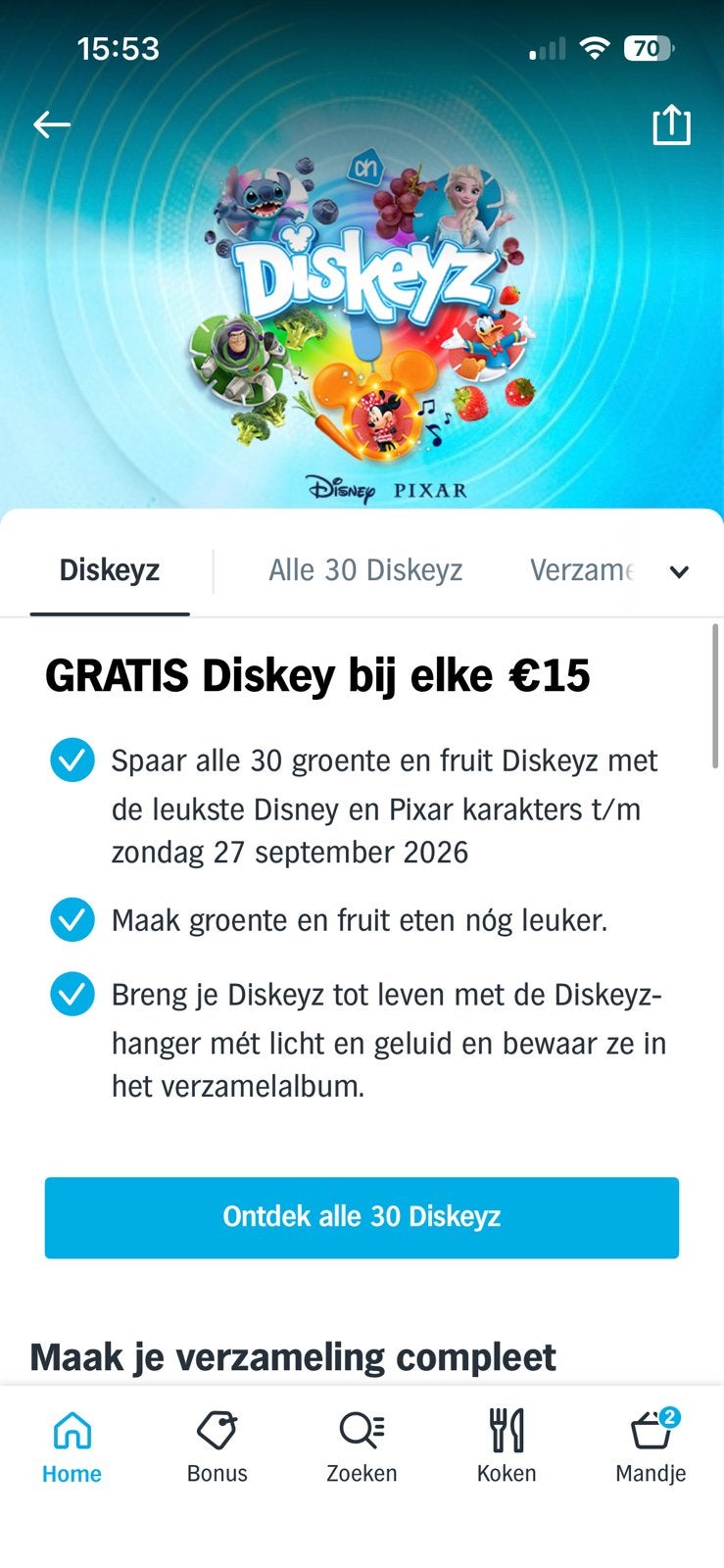724x1568 pixels.
Task: Open the Koken tab
Action: [507, 1446]
